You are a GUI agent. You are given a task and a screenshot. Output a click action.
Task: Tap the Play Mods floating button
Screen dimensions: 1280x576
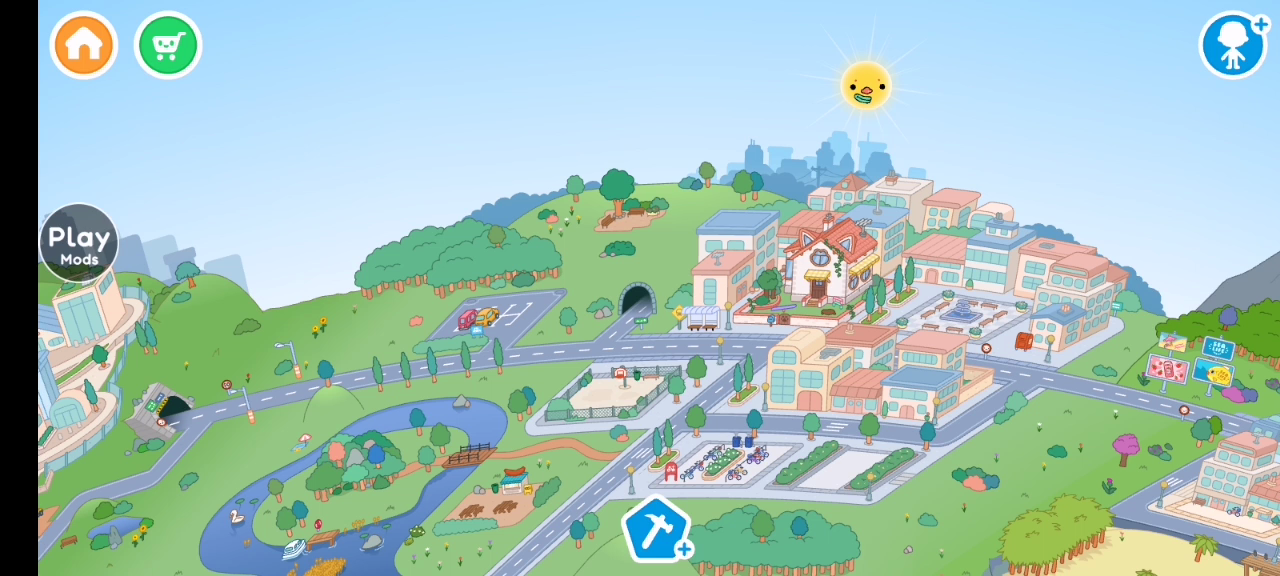pos(79,243)
